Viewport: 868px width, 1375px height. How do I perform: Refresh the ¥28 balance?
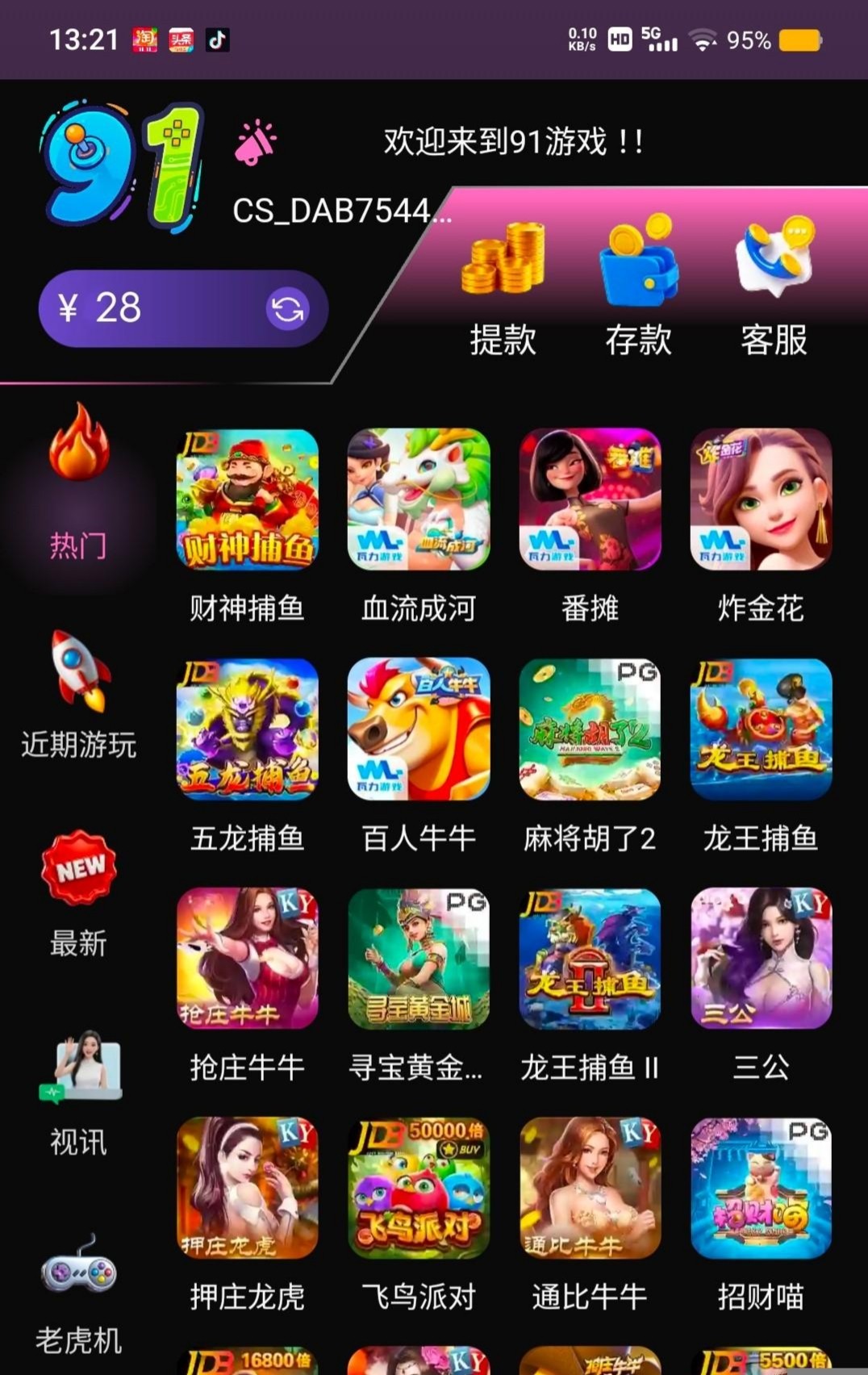[x=287, y=309]
